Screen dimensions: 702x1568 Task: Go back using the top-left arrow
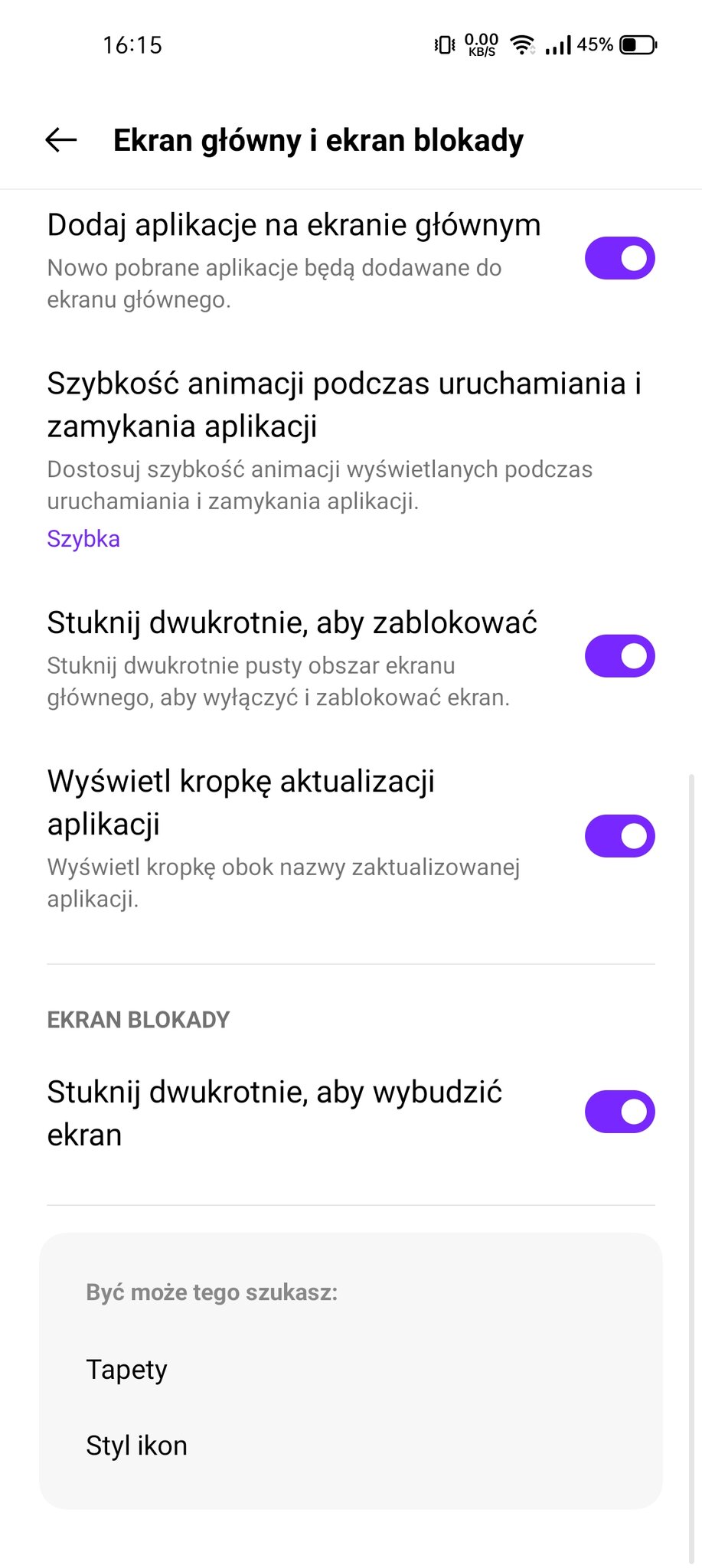point(61,140)
